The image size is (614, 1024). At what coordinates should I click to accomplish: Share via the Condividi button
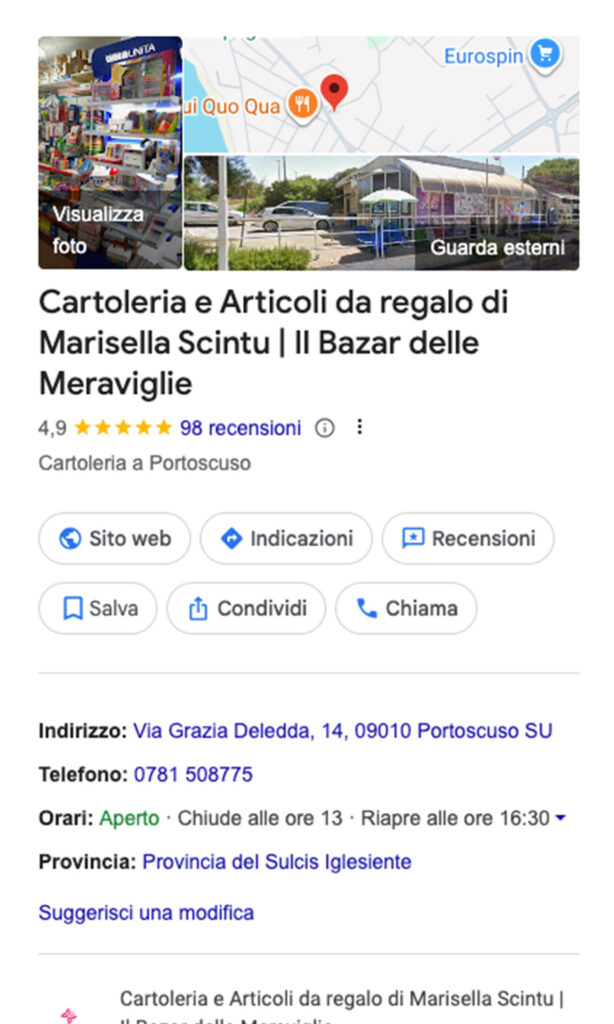pos(246,609)
